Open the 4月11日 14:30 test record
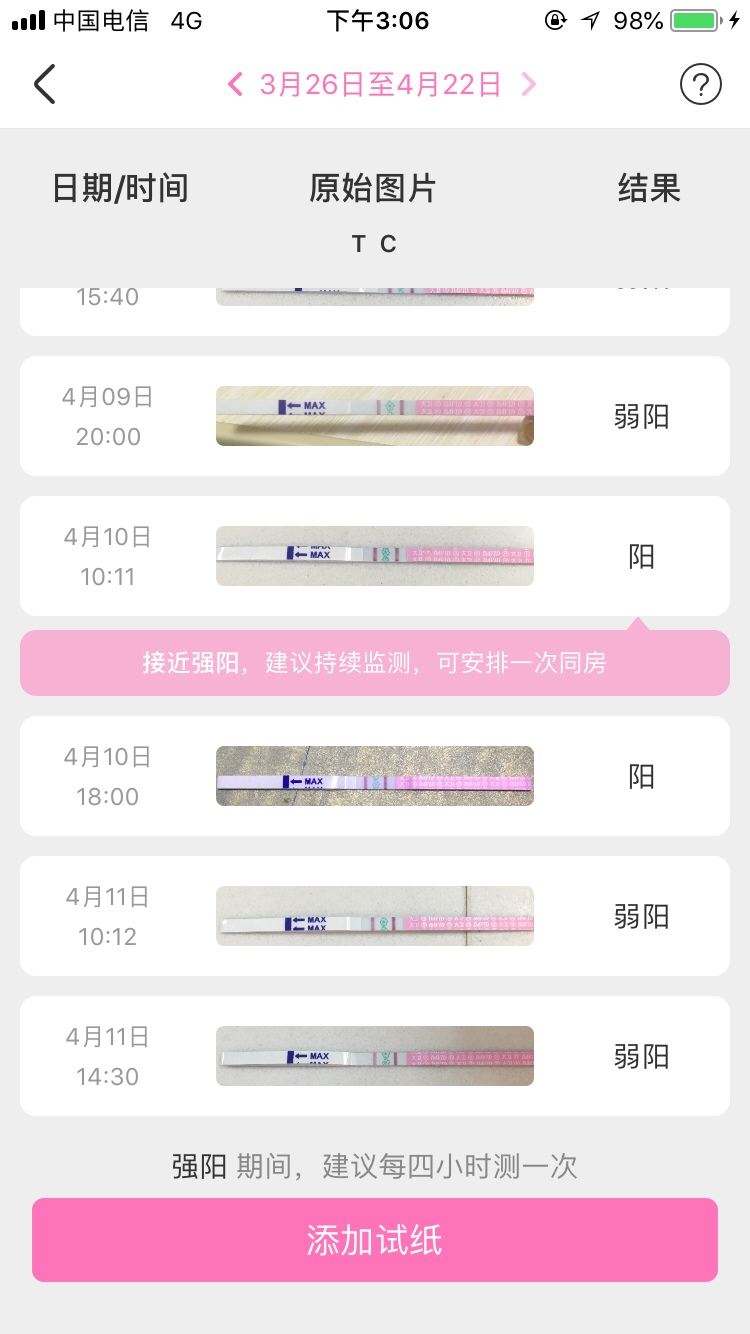Image resolution: width=750 pixels, height=1334 pixels. 375,1056
